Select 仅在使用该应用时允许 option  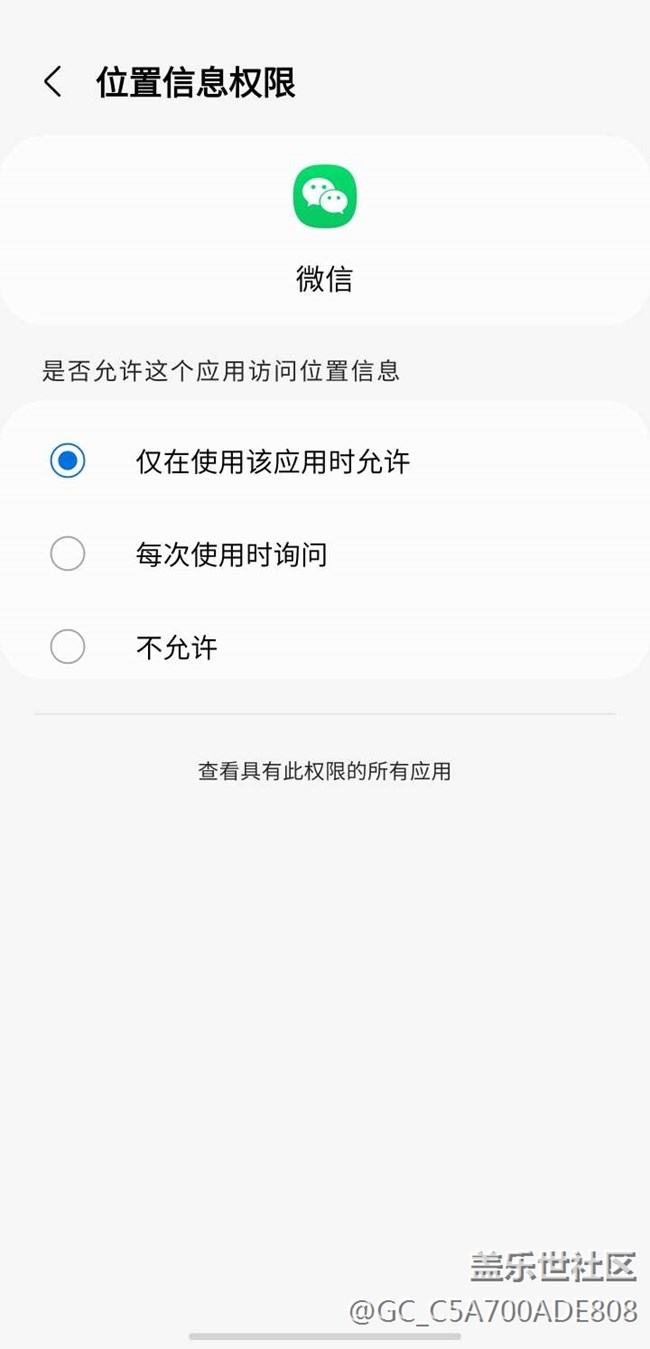[68, 461]
